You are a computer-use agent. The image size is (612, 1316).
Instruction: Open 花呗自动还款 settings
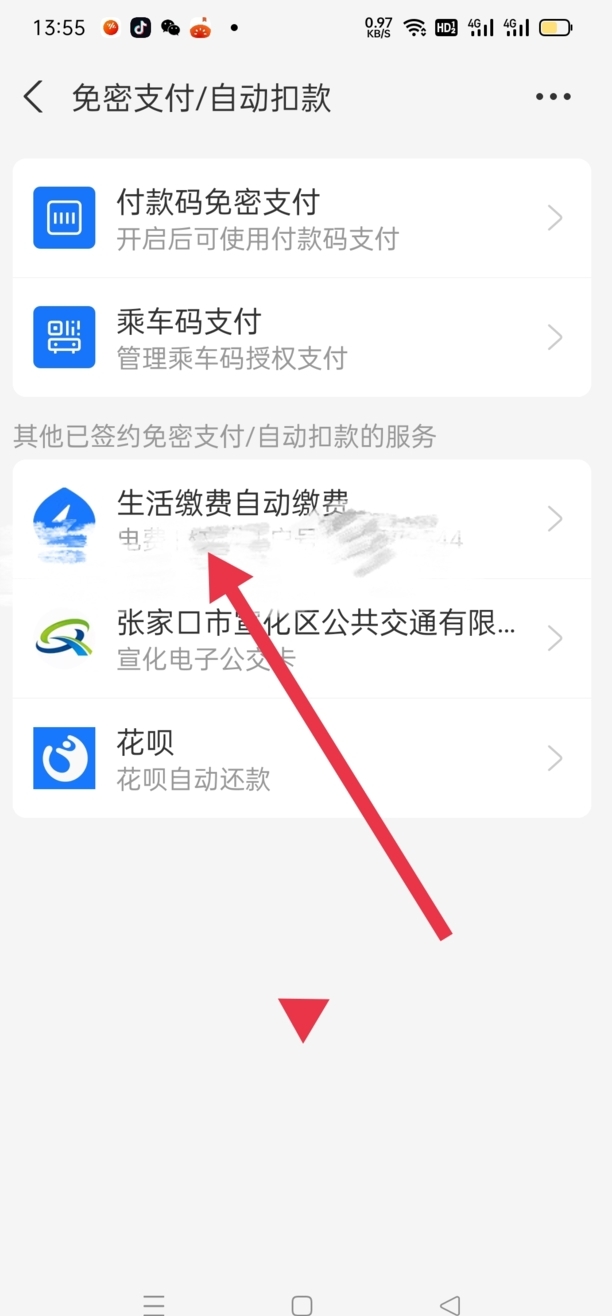[x=301, y=758]
